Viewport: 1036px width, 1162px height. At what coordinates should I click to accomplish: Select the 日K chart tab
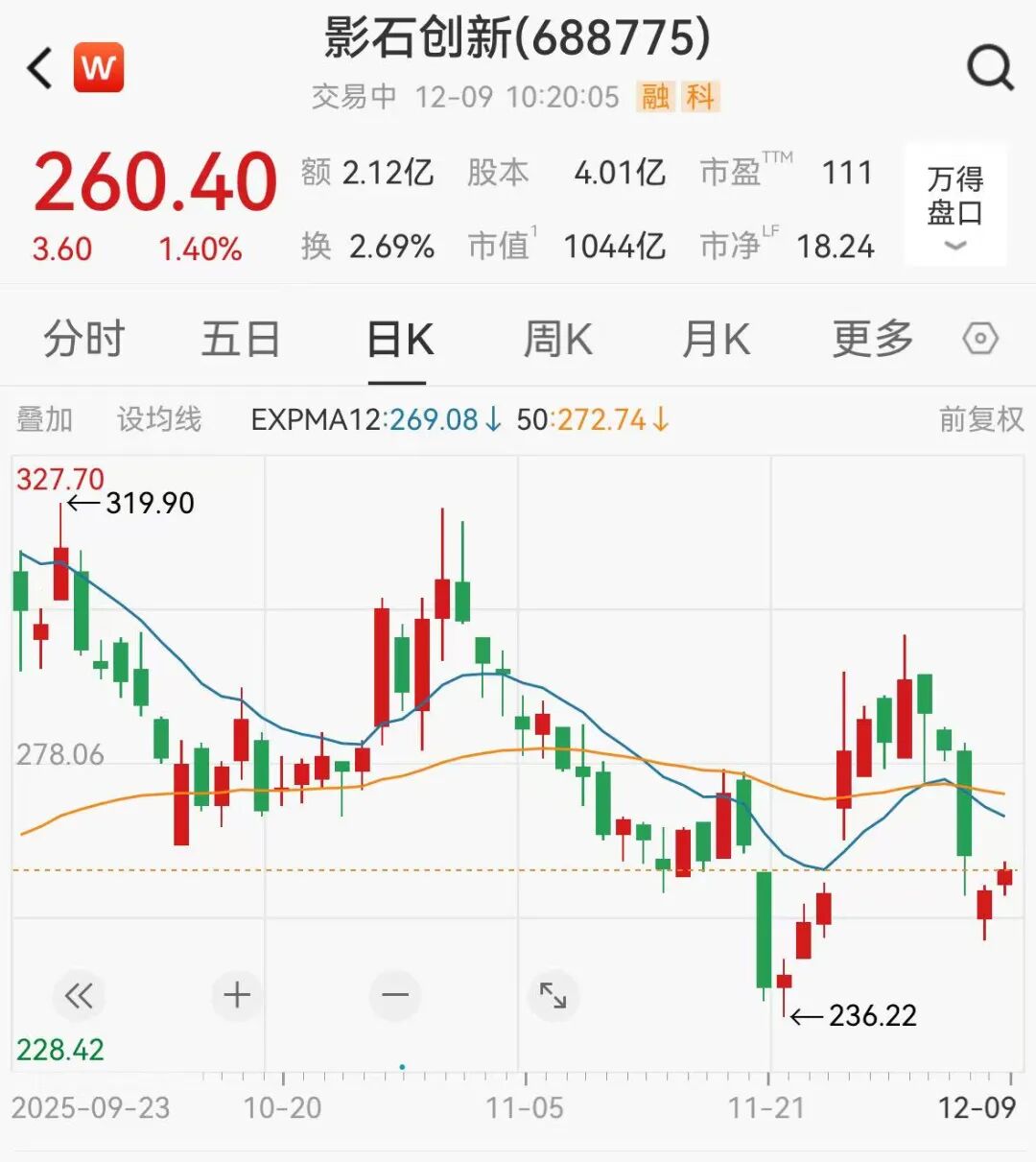399,340
